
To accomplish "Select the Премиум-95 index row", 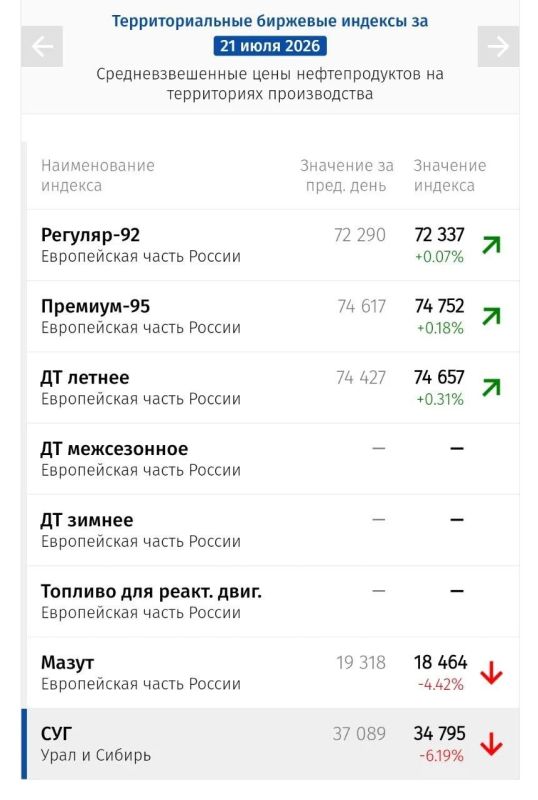I will point(273,316).
